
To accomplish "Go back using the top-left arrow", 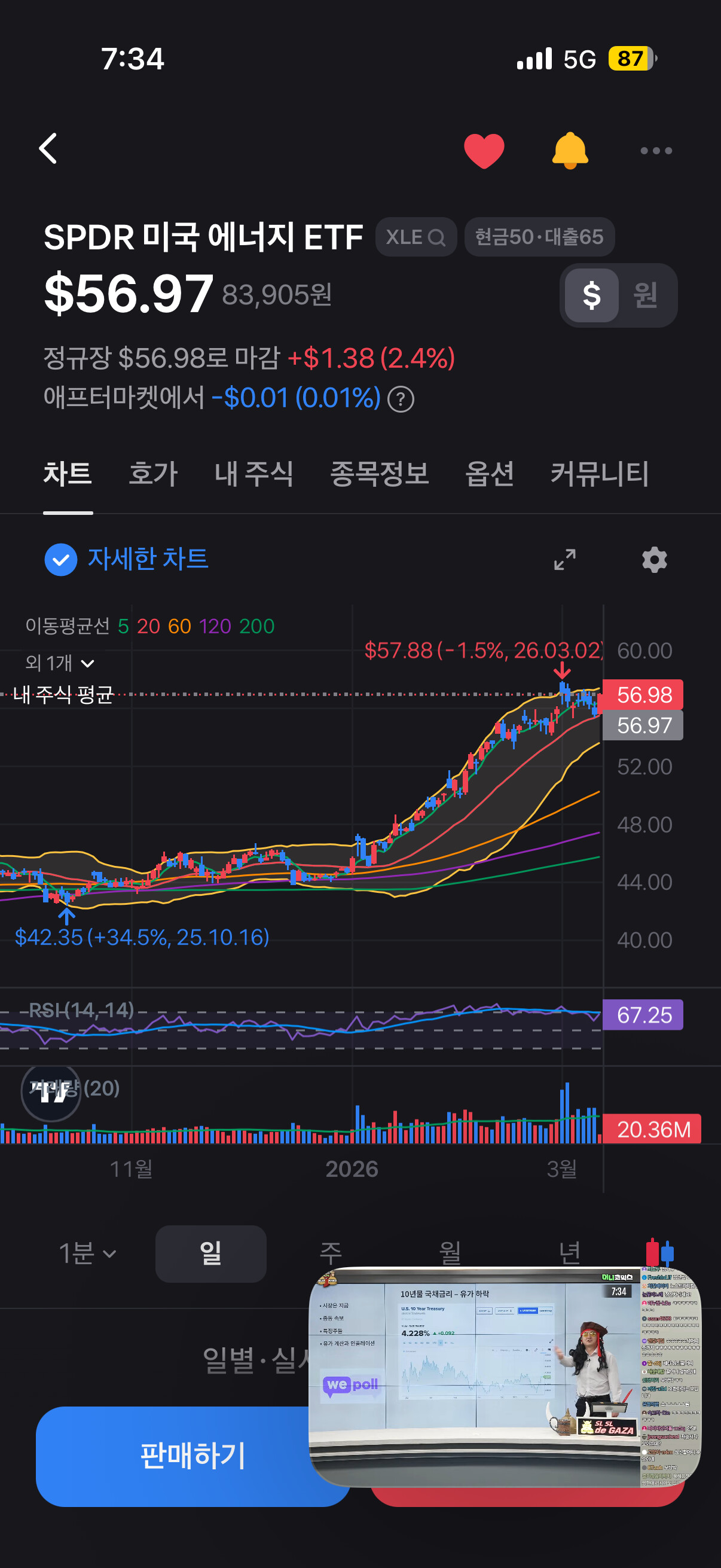I will pos(48,149).
